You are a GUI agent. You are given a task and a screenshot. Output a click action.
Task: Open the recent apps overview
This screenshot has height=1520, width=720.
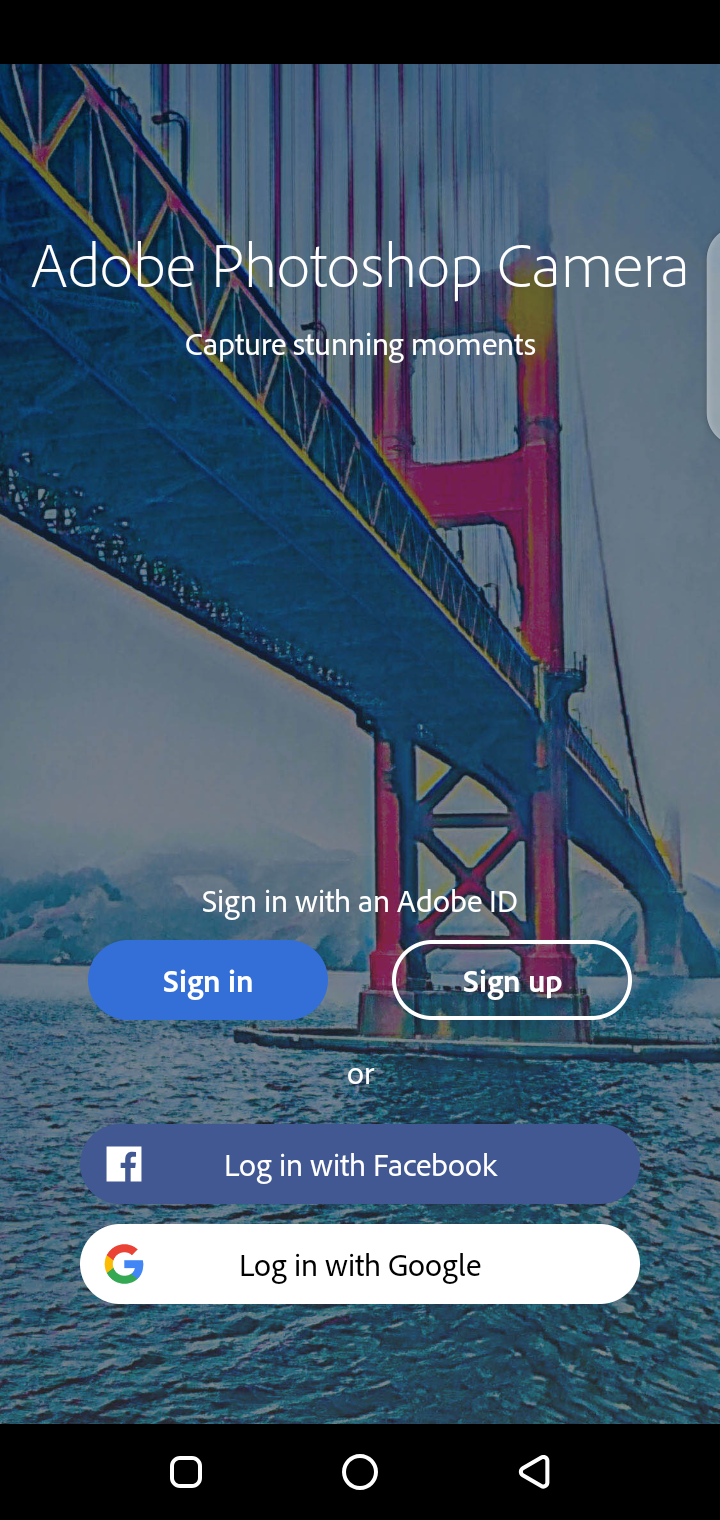(186, 1471)
